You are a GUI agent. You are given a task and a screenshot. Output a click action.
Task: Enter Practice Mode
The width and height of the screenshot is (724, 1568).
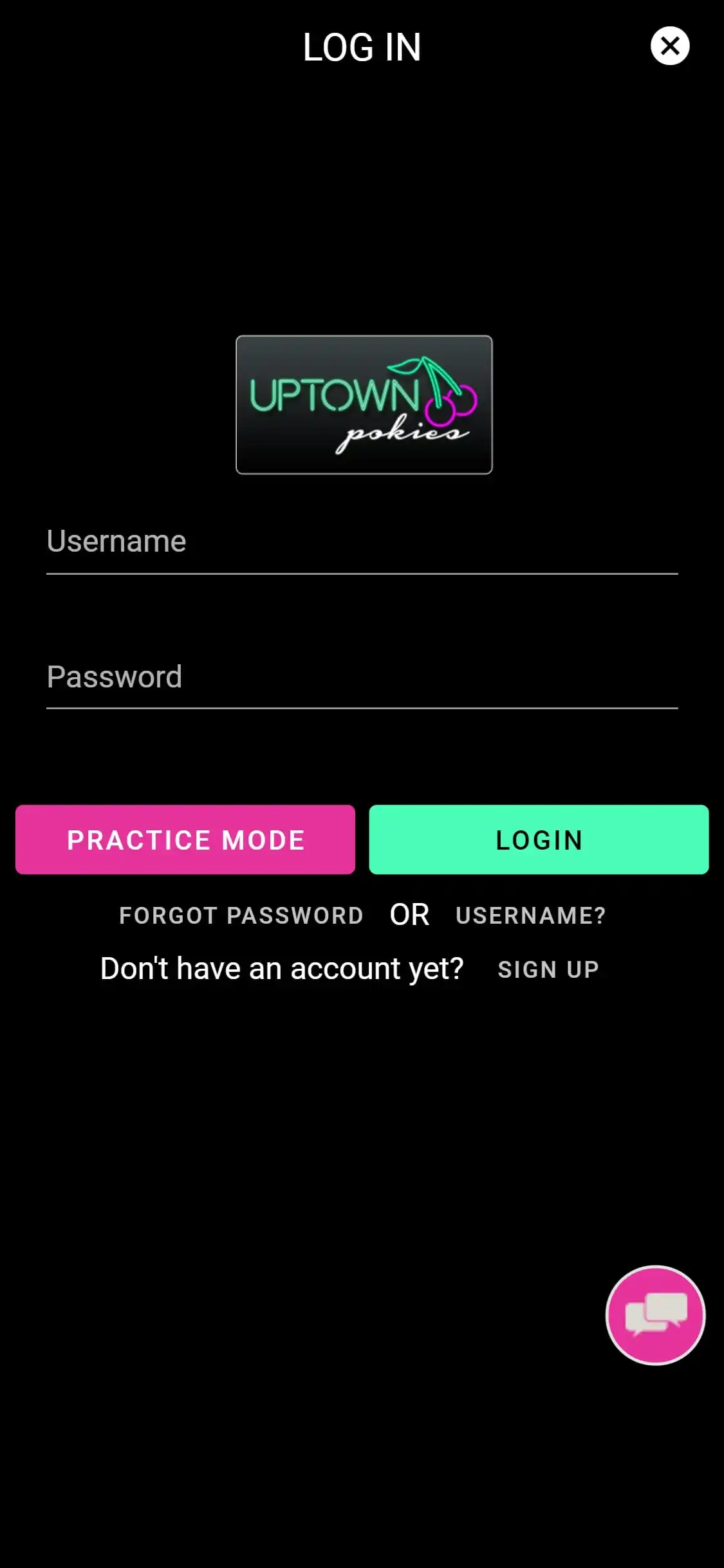185,839
